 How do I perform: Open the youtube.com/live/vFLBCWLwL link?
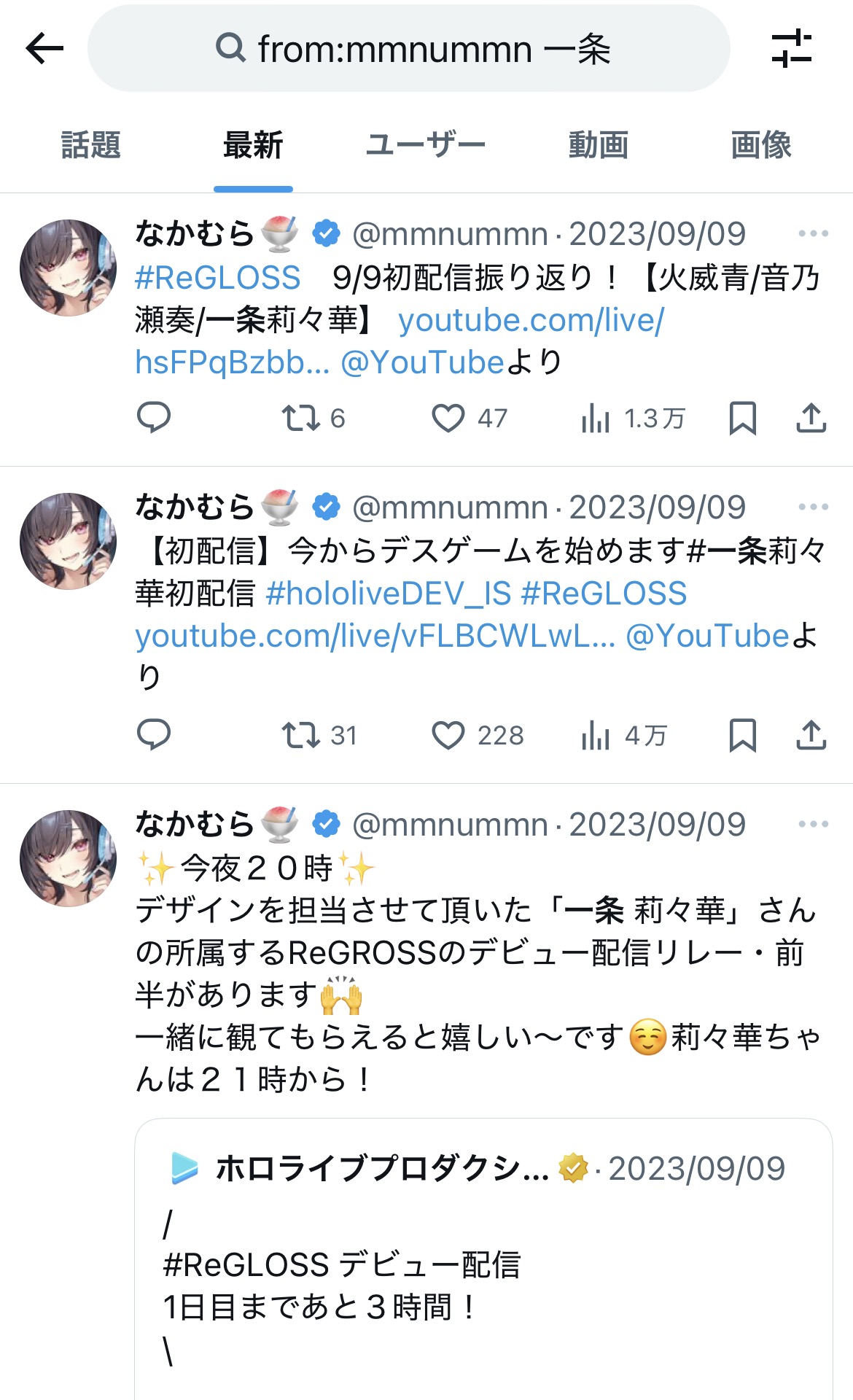[375, 636]
